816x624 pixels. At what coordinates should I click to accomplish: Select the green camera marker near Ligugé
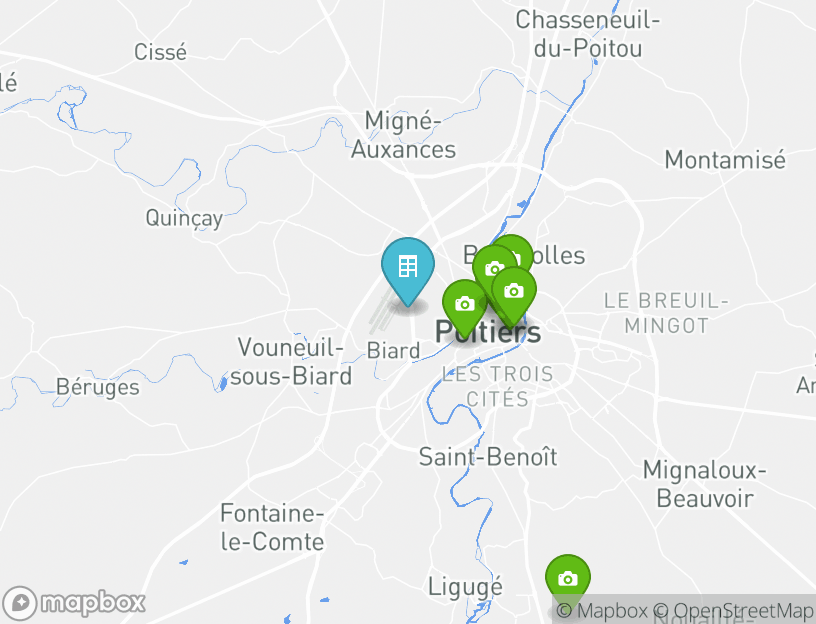(x=567, y=579)
